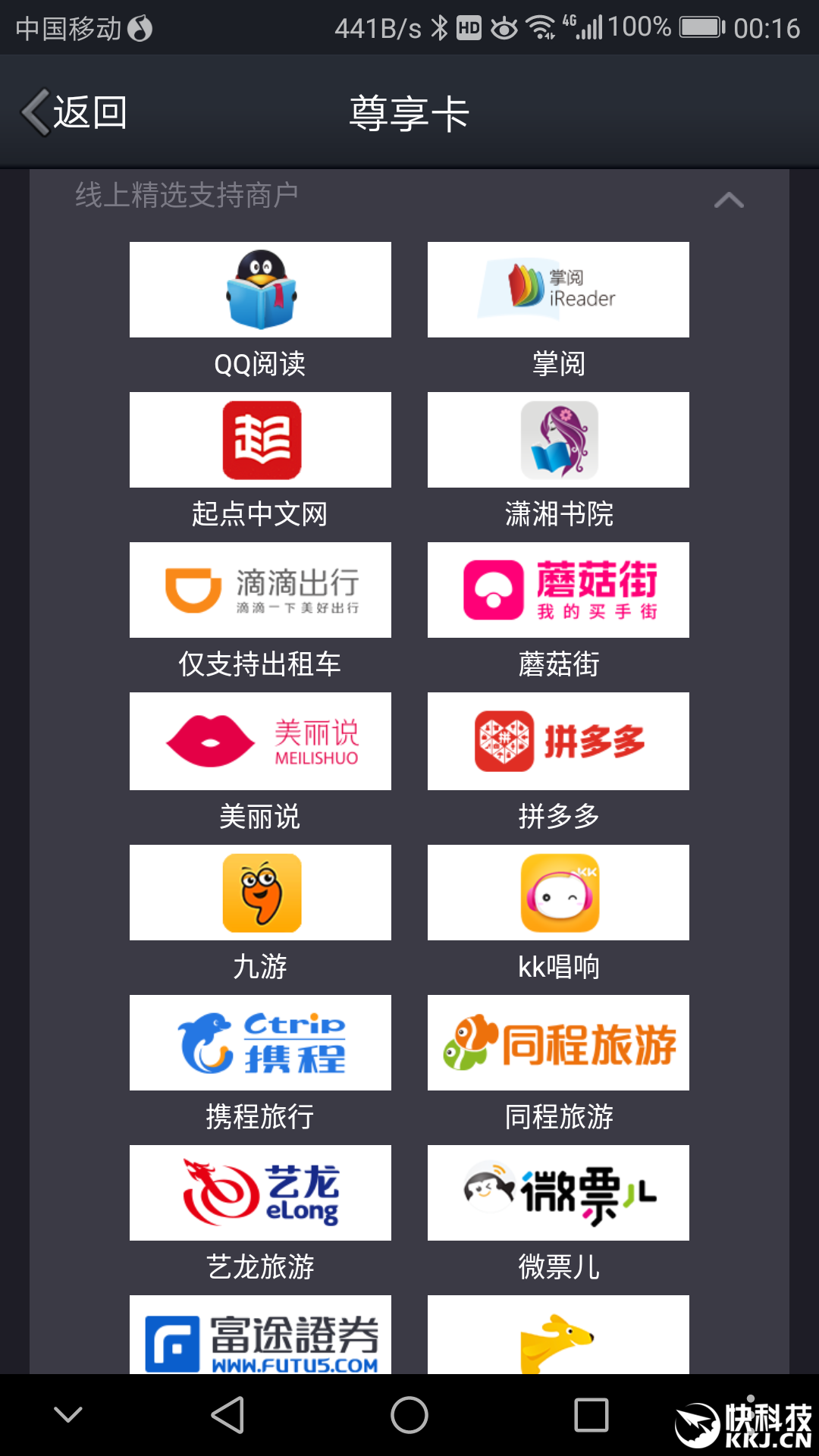The width and height of the screenshot is (819, 1456).
Task: Open the 富途证券 merchant tile
Action: (x=260, y=1335)
